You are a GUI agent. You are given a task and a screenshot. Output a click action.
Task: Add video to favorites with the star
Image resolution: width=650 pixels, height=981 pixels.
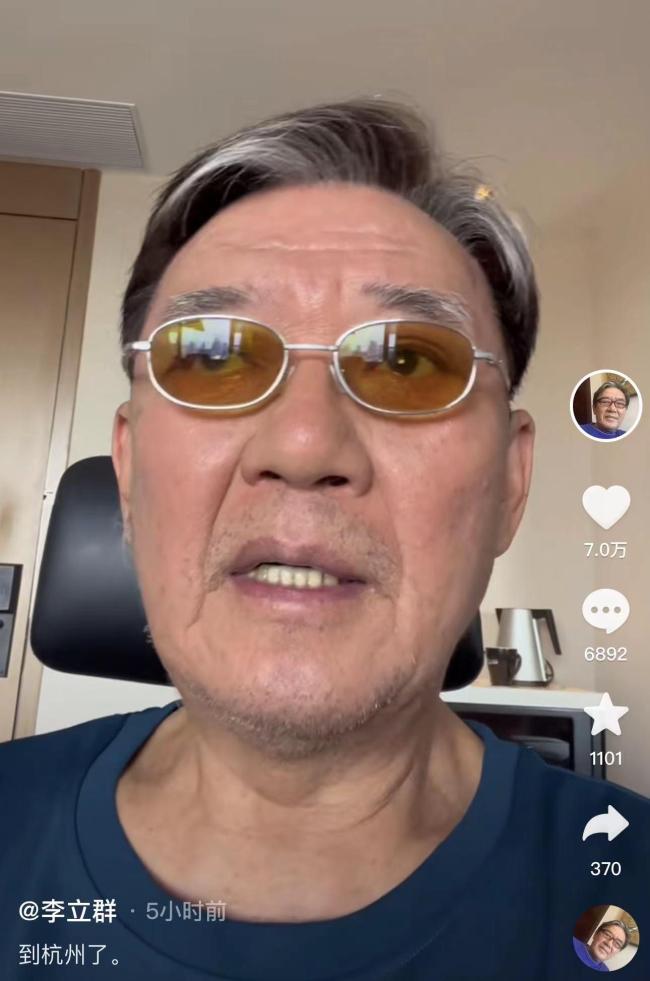click(606, 715)
